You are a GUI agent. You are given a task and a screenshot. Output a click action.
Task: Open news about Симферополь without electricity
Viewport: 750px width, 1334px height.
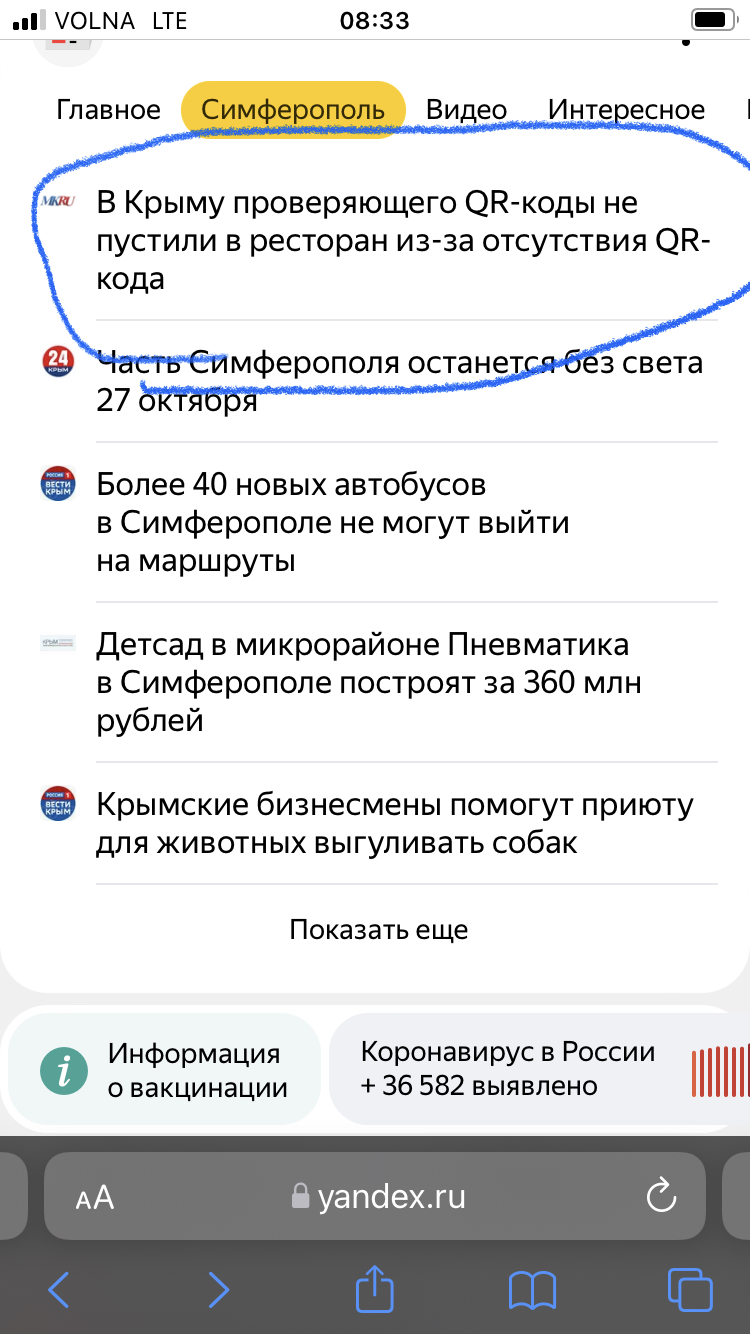click(400, 381)
